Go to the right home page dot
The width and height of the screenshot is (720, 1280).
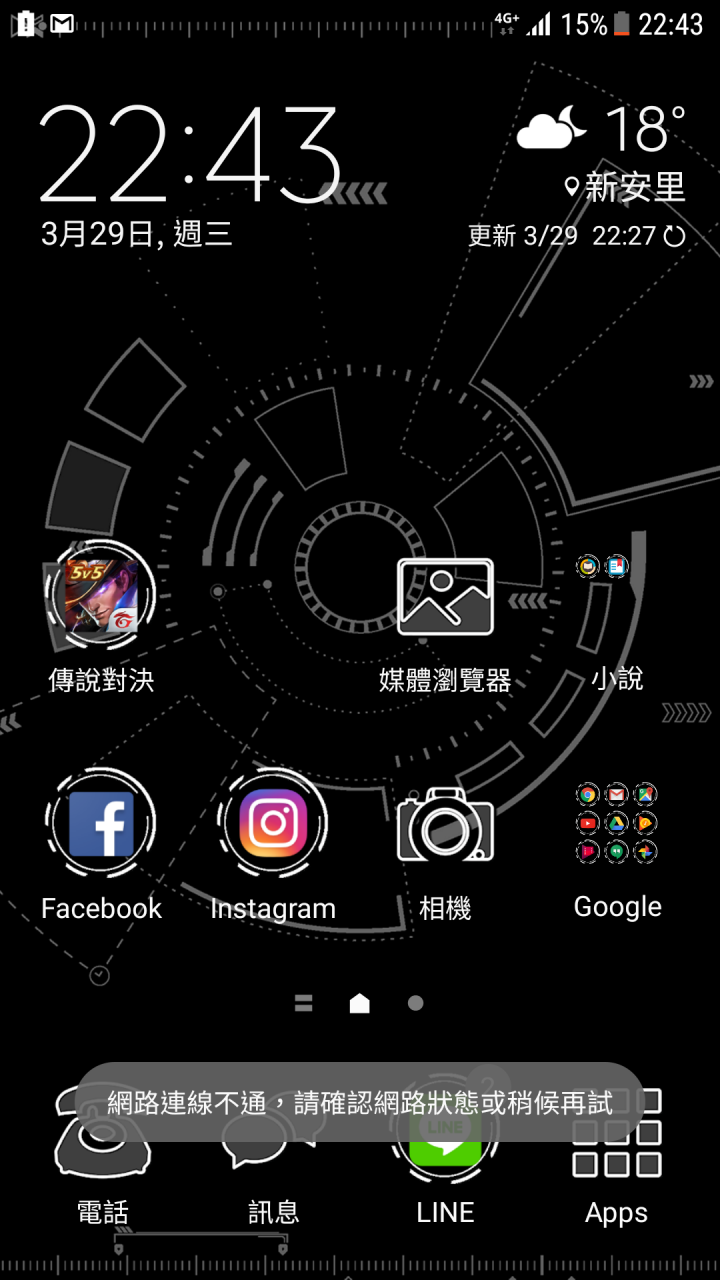tap(416, 1003)
